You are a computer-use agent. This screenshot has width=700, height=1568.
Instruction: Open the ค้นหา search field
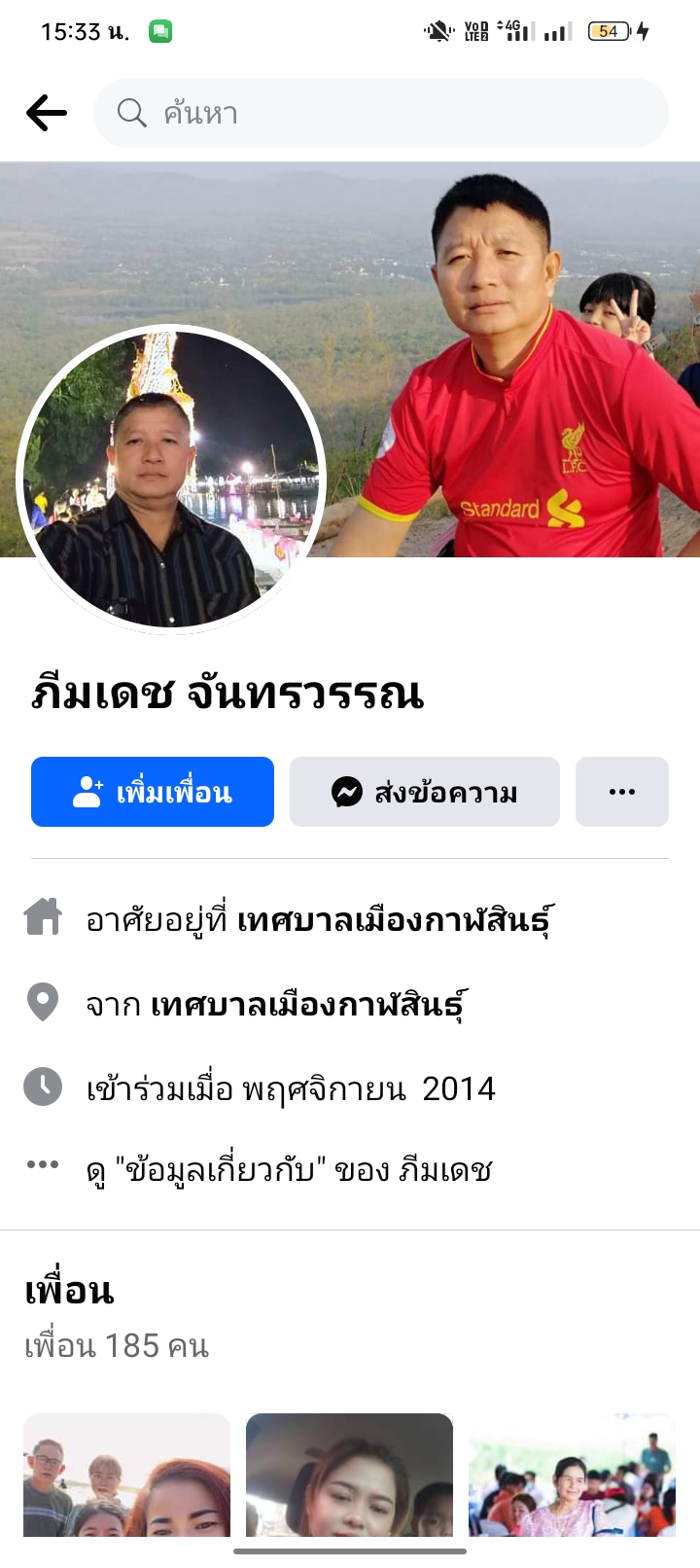click(380, 113)
